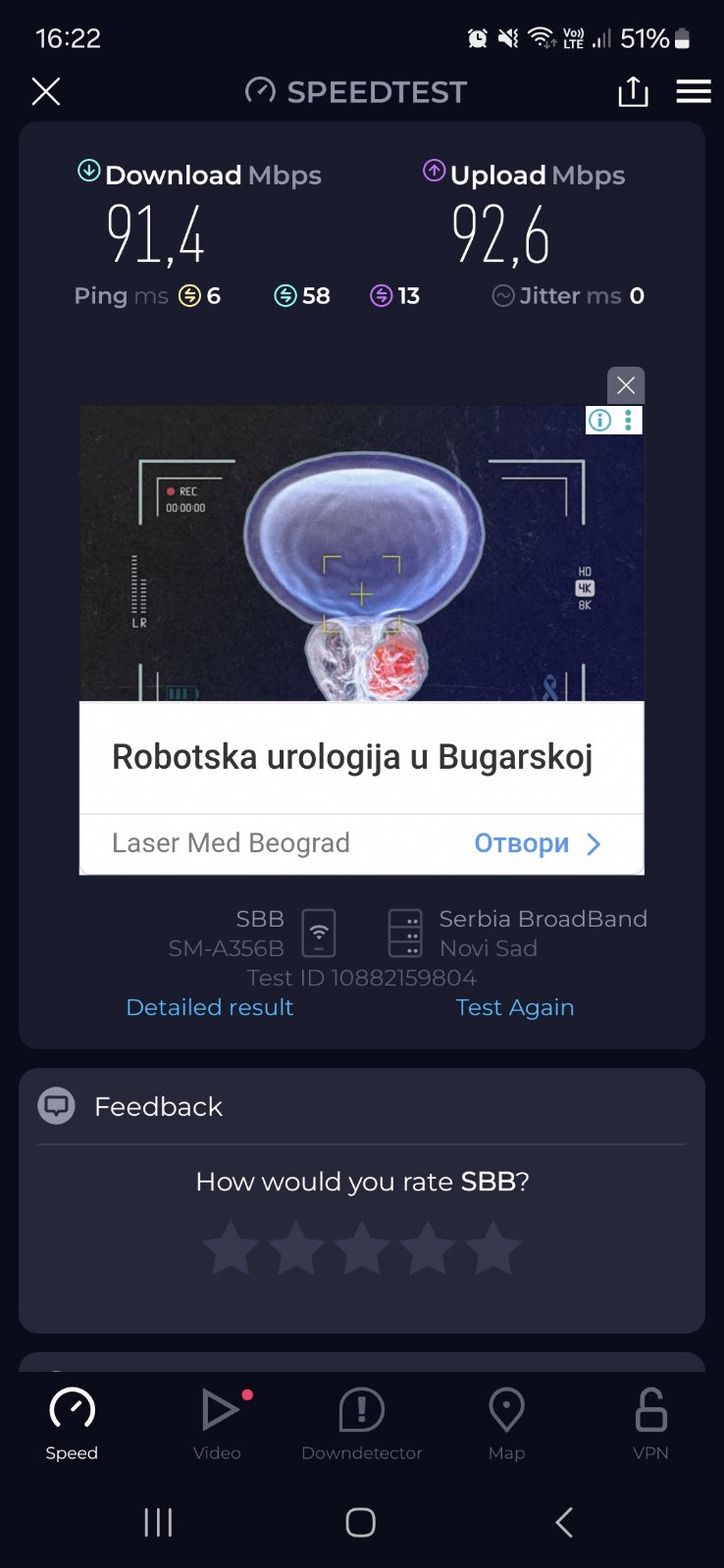Return to the home screen
This screenshot has height=1568, width=724.
(x=361, y=1522)
